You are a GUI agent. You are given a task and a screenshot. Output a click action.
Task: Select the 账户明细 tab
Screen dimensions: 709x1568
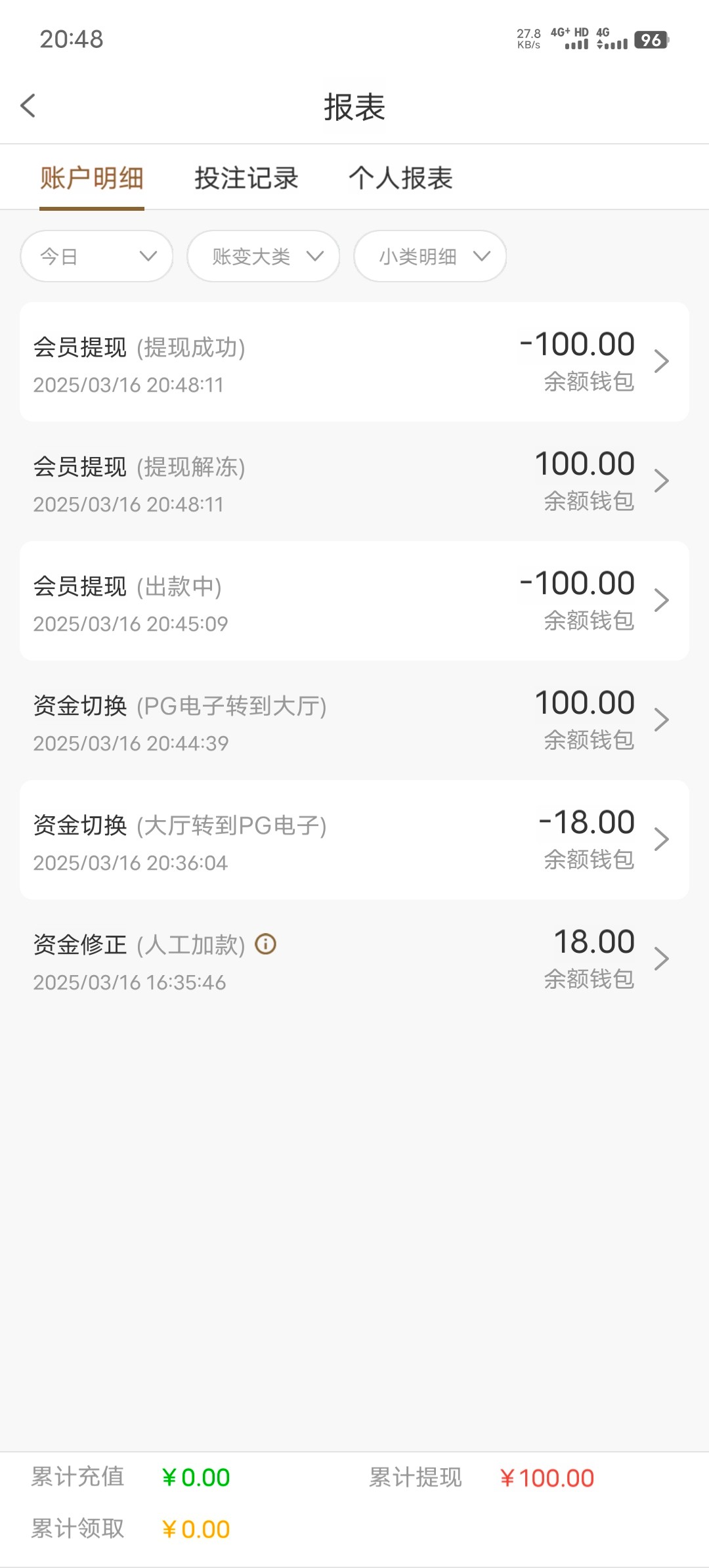pyautogui.click(x=92, y=178)
